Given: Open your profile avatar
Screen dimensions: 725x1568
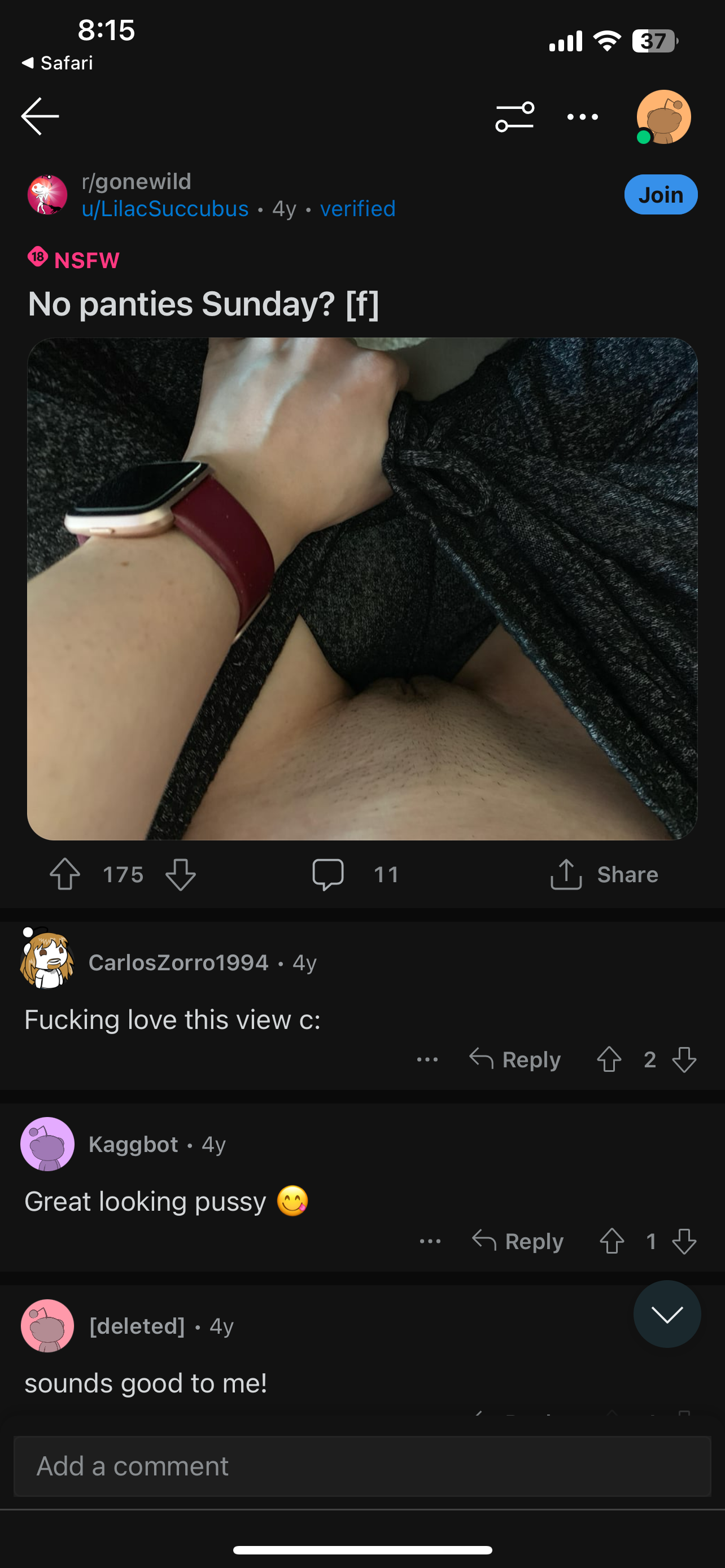Looking at the screenshot, I should tap(663, 117).
